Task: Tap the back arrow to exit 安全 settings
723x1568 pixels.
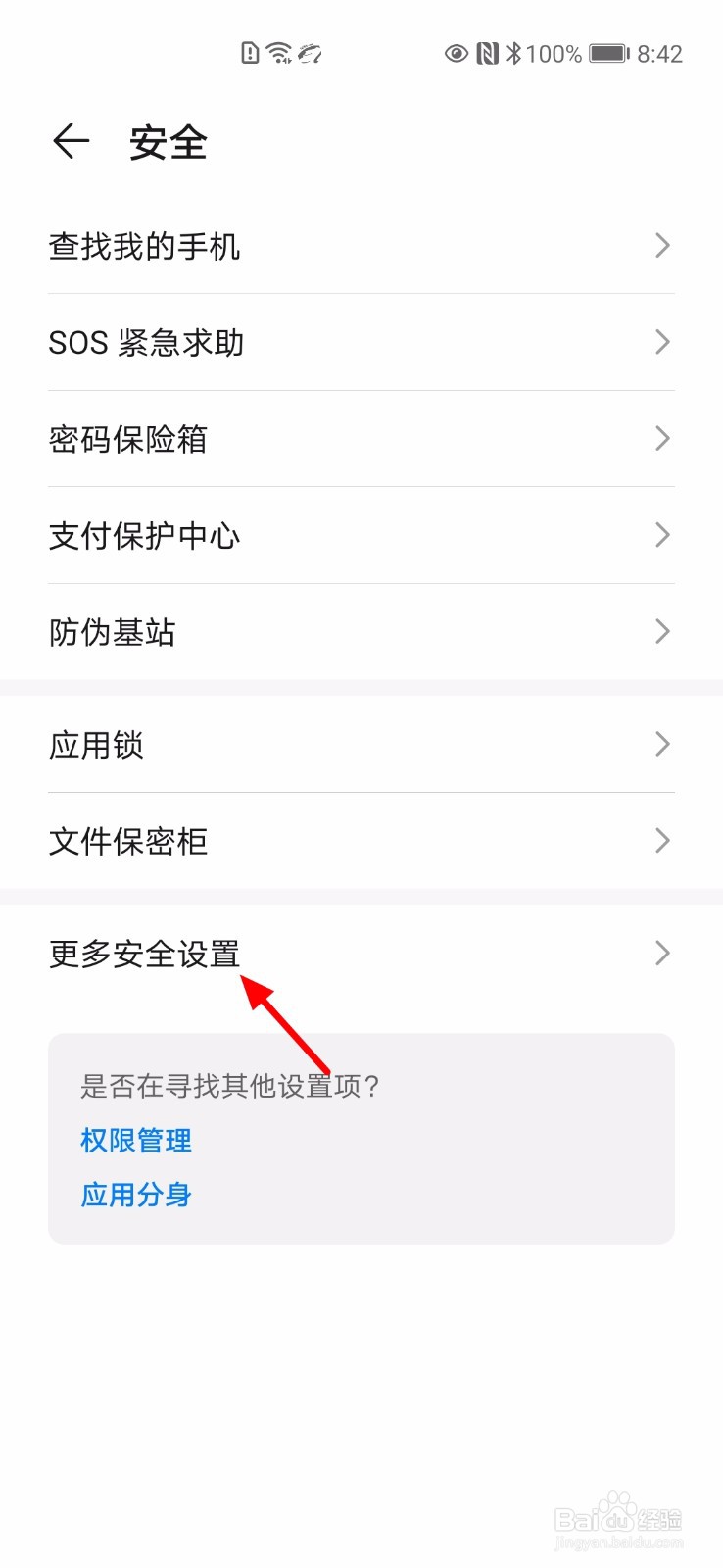Action: click(71, 141)
